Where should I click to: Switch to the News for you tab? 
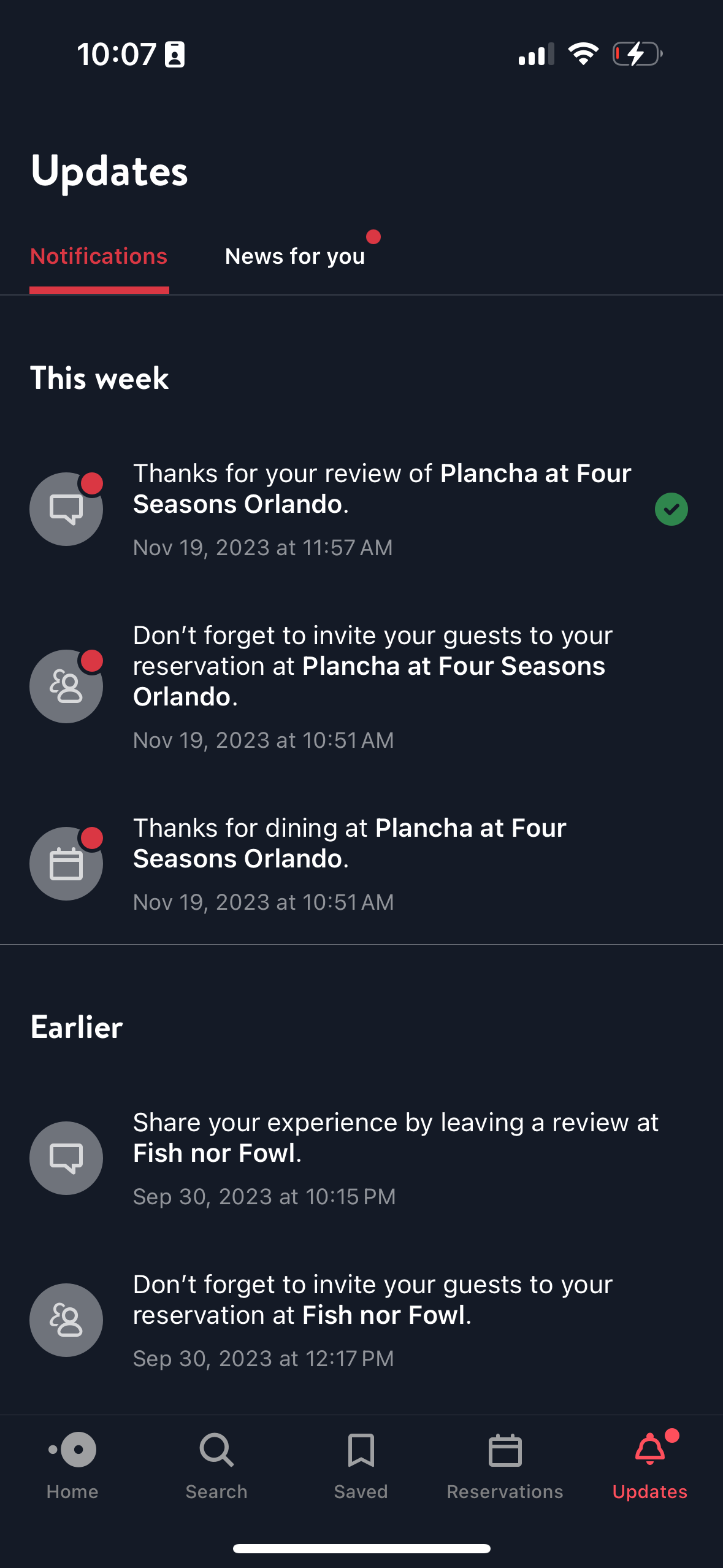(x=294, y=256)
